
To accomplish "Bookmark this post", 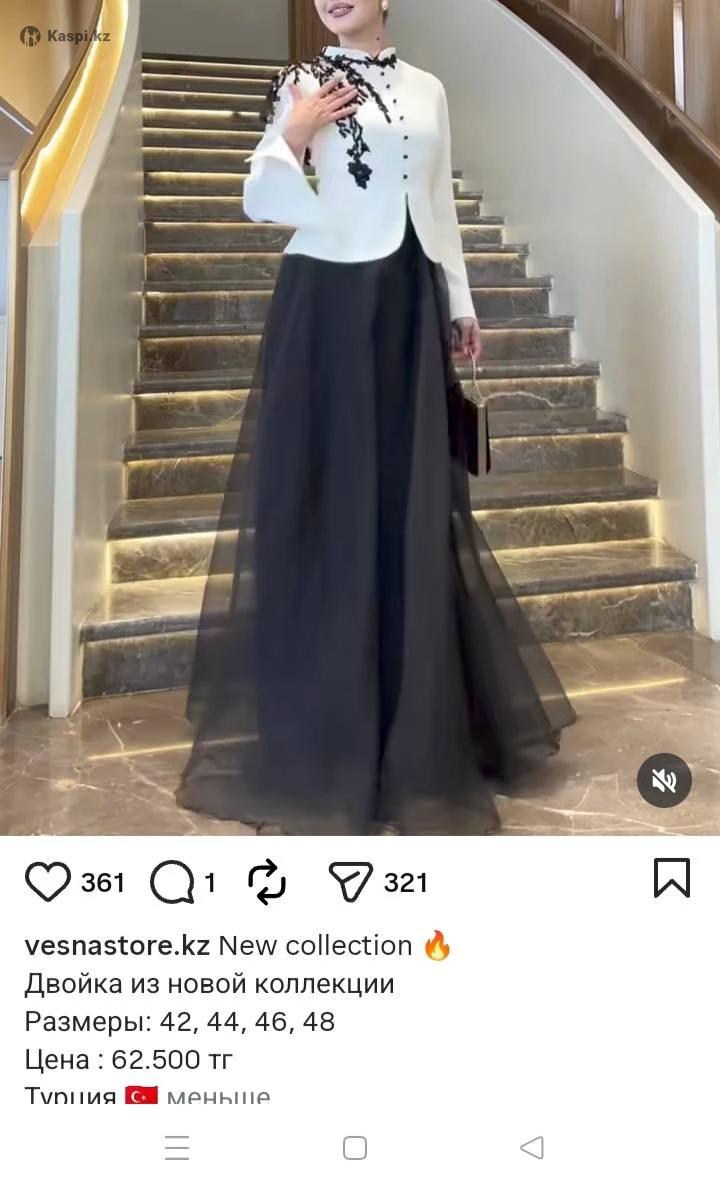I will coord(671,878).
